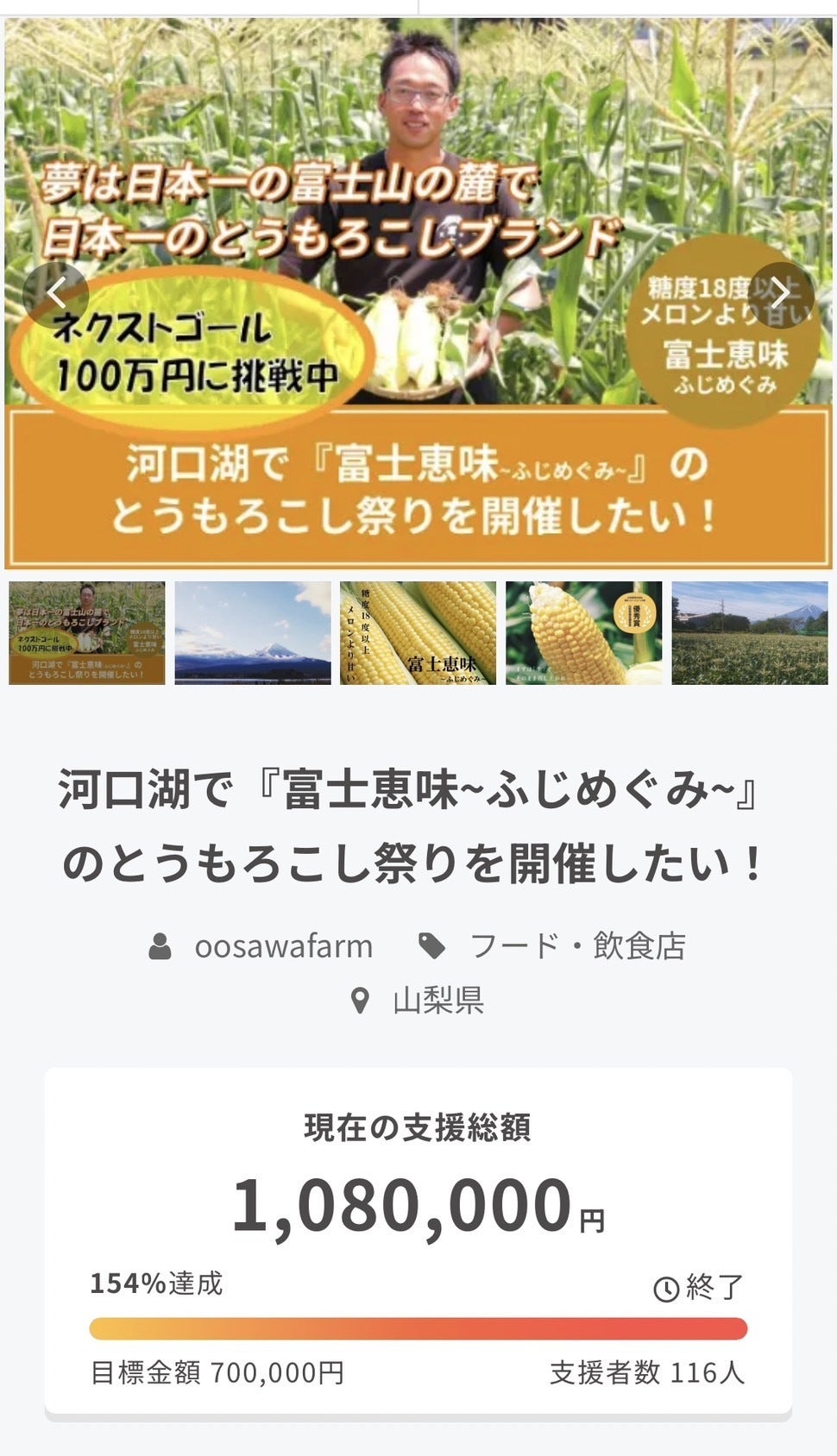The height and width of the screenshot is (1456, 837).
Task: Show the previous carousel image
Action: coord(56,293)
